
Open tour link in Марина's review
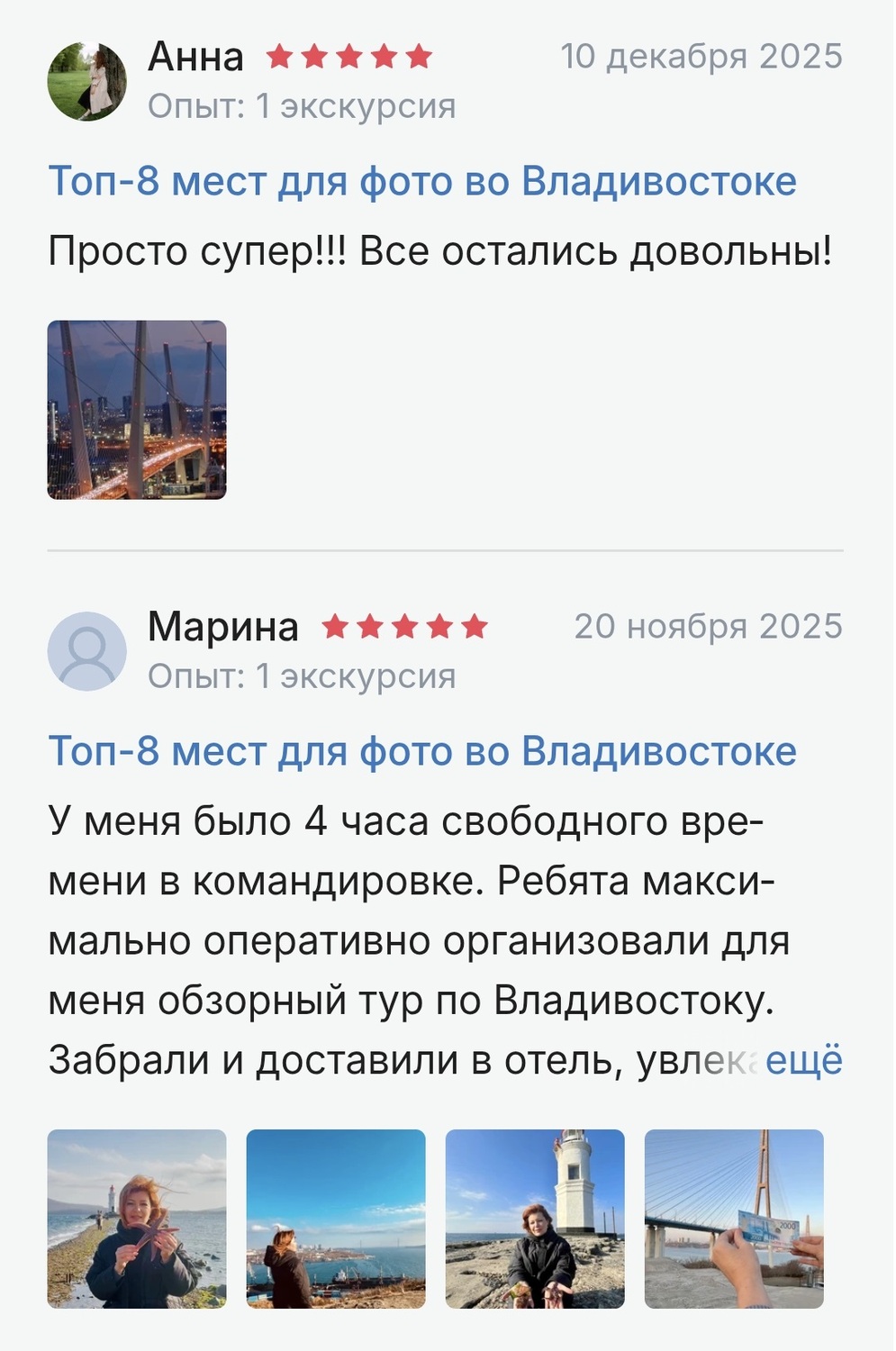pos(421,751)
